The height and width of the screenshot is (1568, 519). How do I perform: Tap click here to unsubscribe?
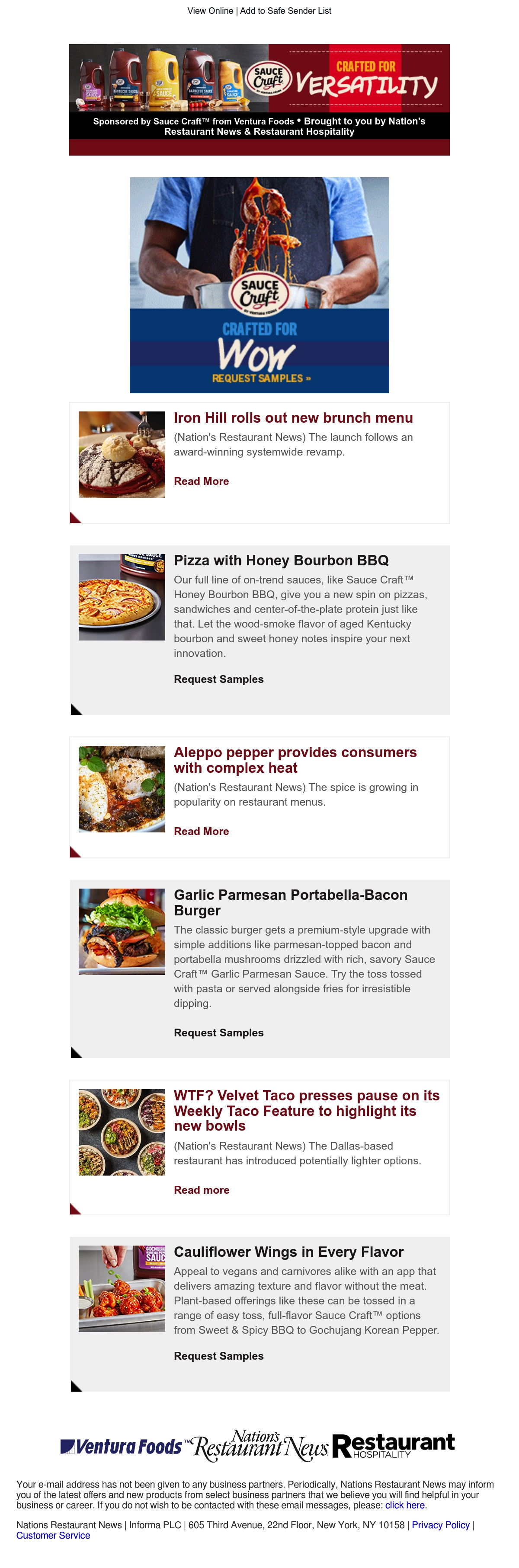405,1505
